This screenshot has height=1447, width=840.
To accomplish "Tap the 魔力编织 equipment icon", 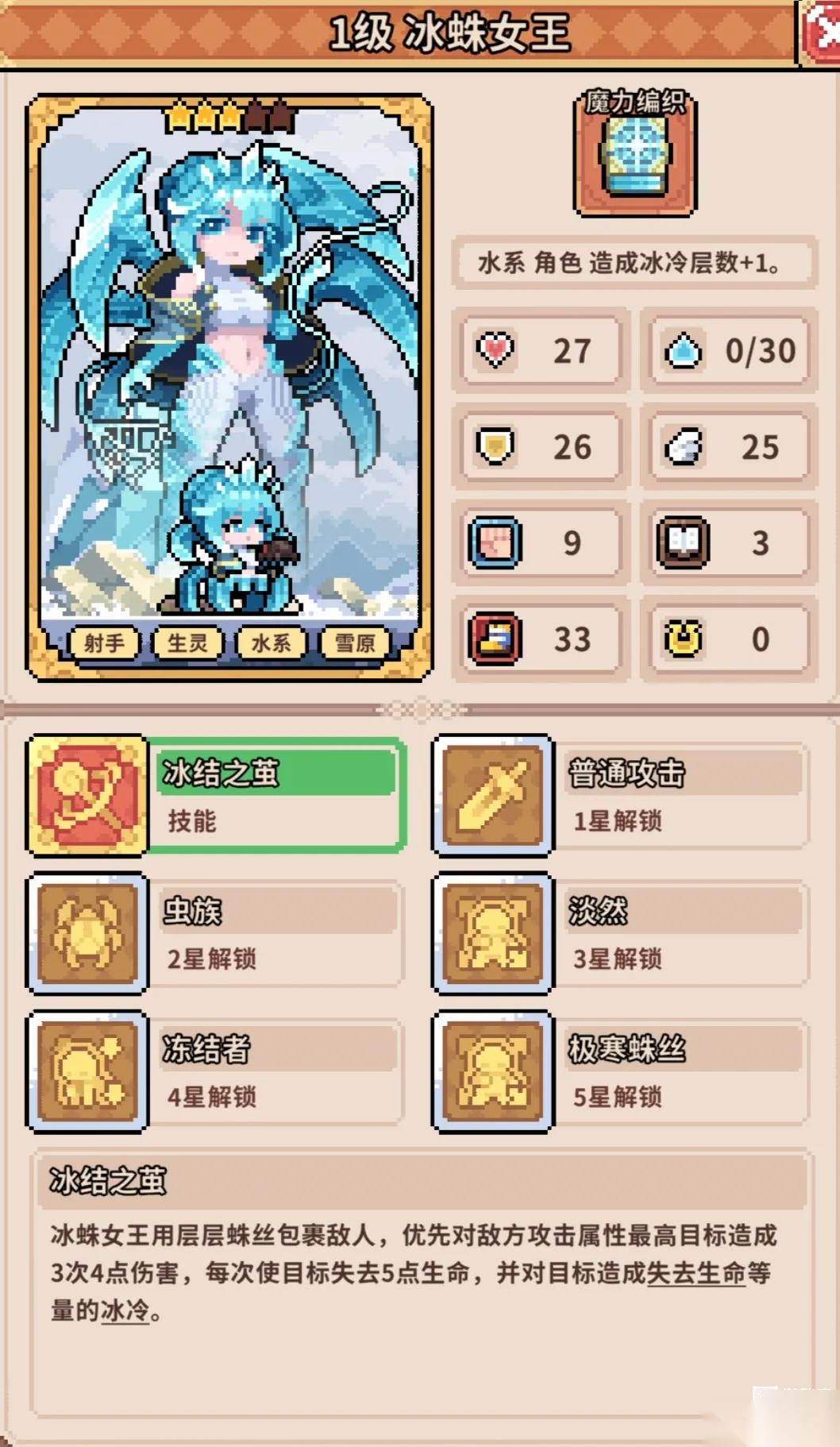I will pos(634,155).
